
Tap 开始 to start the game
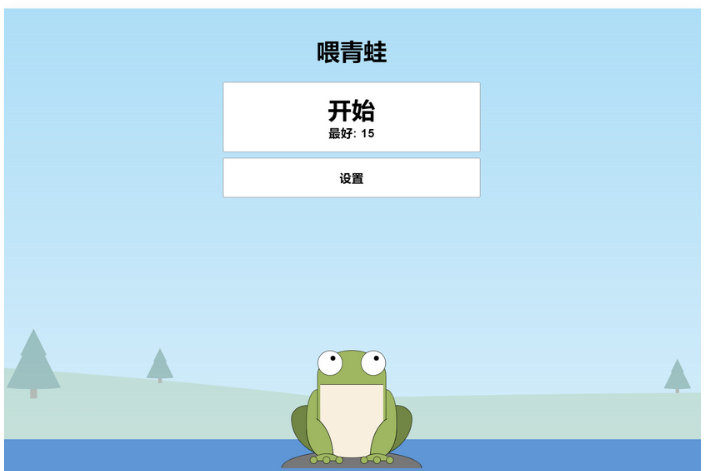(351, 117)
